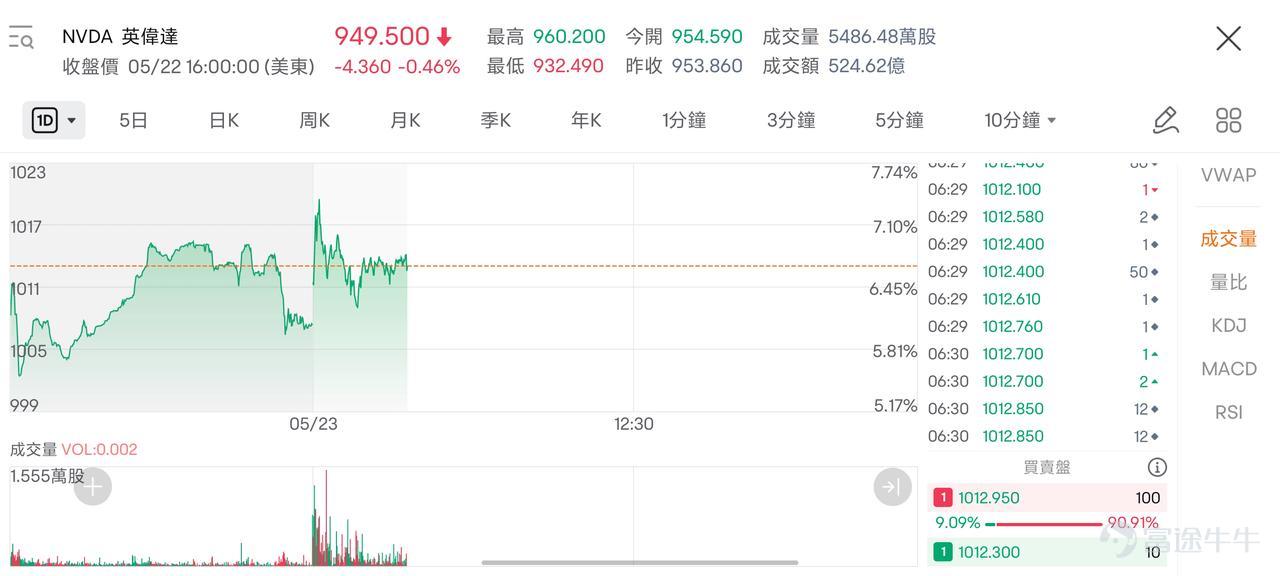Select the 3分鐘 interval
Screen dimensions: 1280x576
[791, 120]
